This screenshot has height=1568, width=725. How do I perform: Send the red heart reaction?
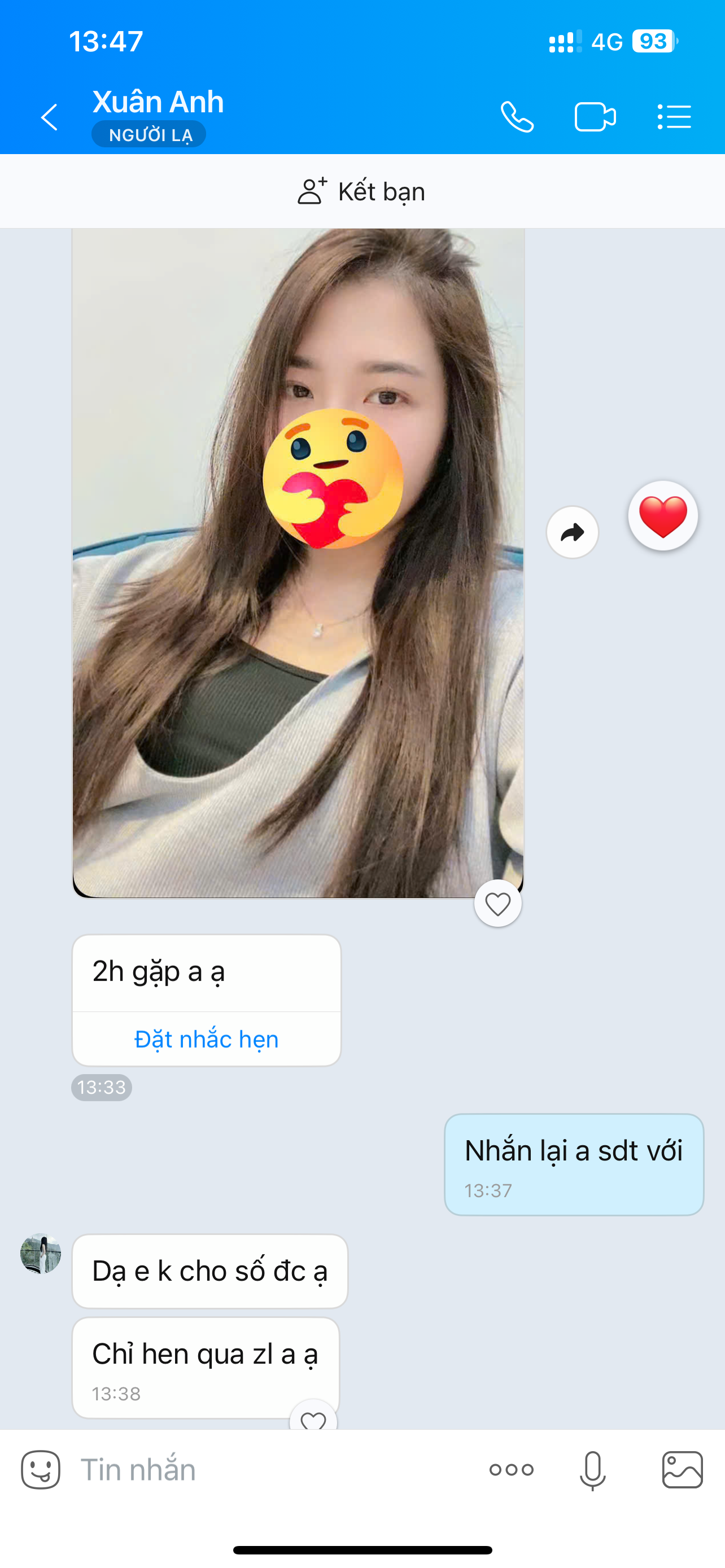coord(663,516)
